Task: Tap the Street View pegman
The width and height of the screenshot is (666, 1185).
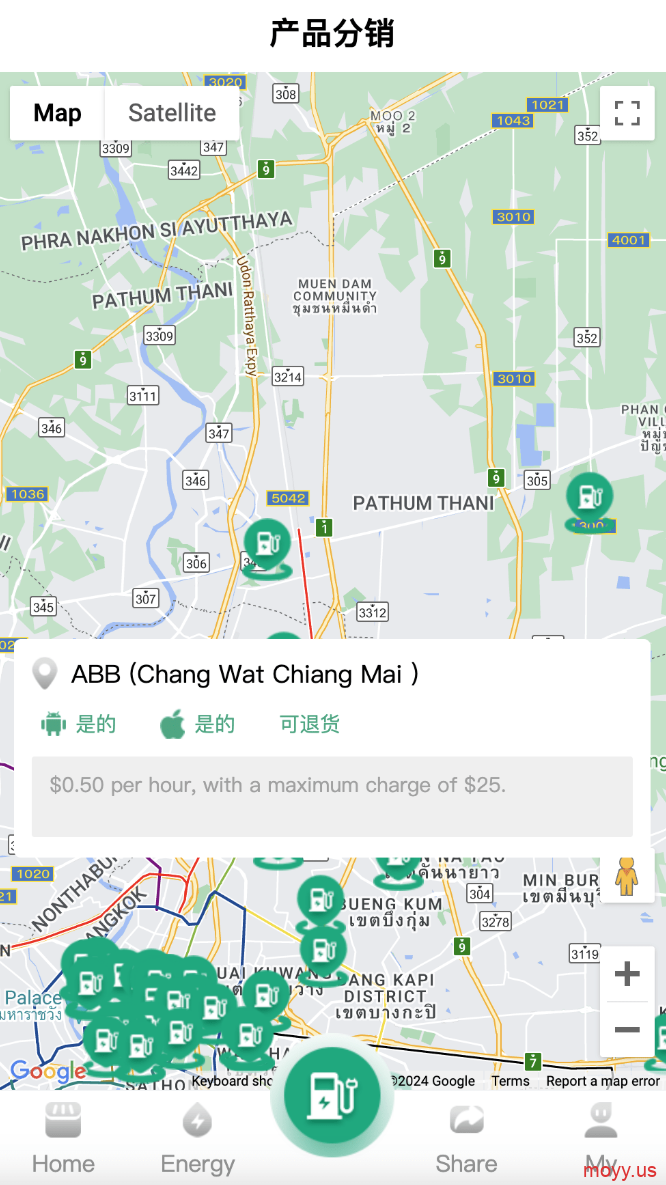Action: tap(627, 877)
